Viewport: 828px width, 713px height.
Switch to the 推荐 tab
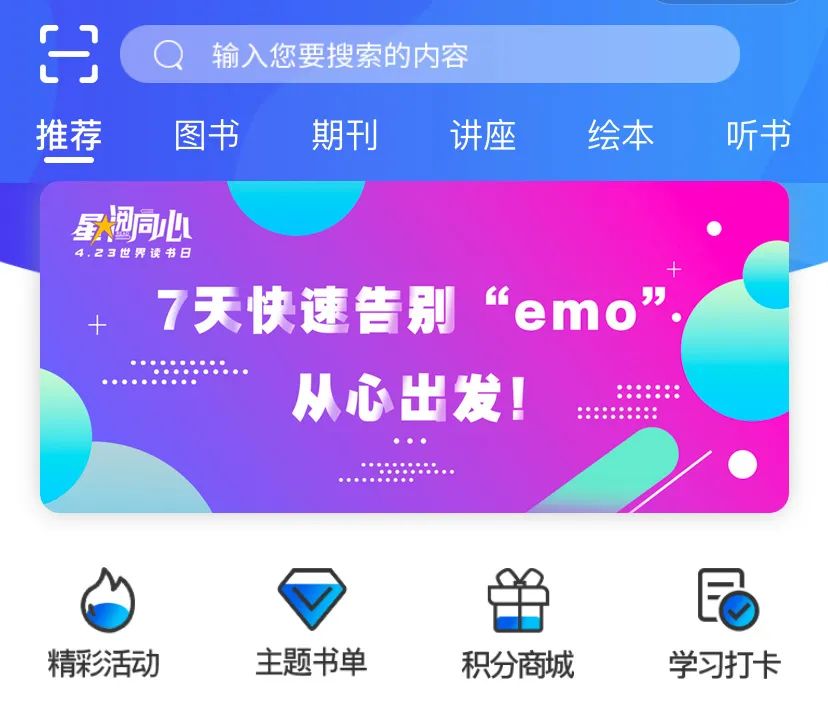point(69,135)
